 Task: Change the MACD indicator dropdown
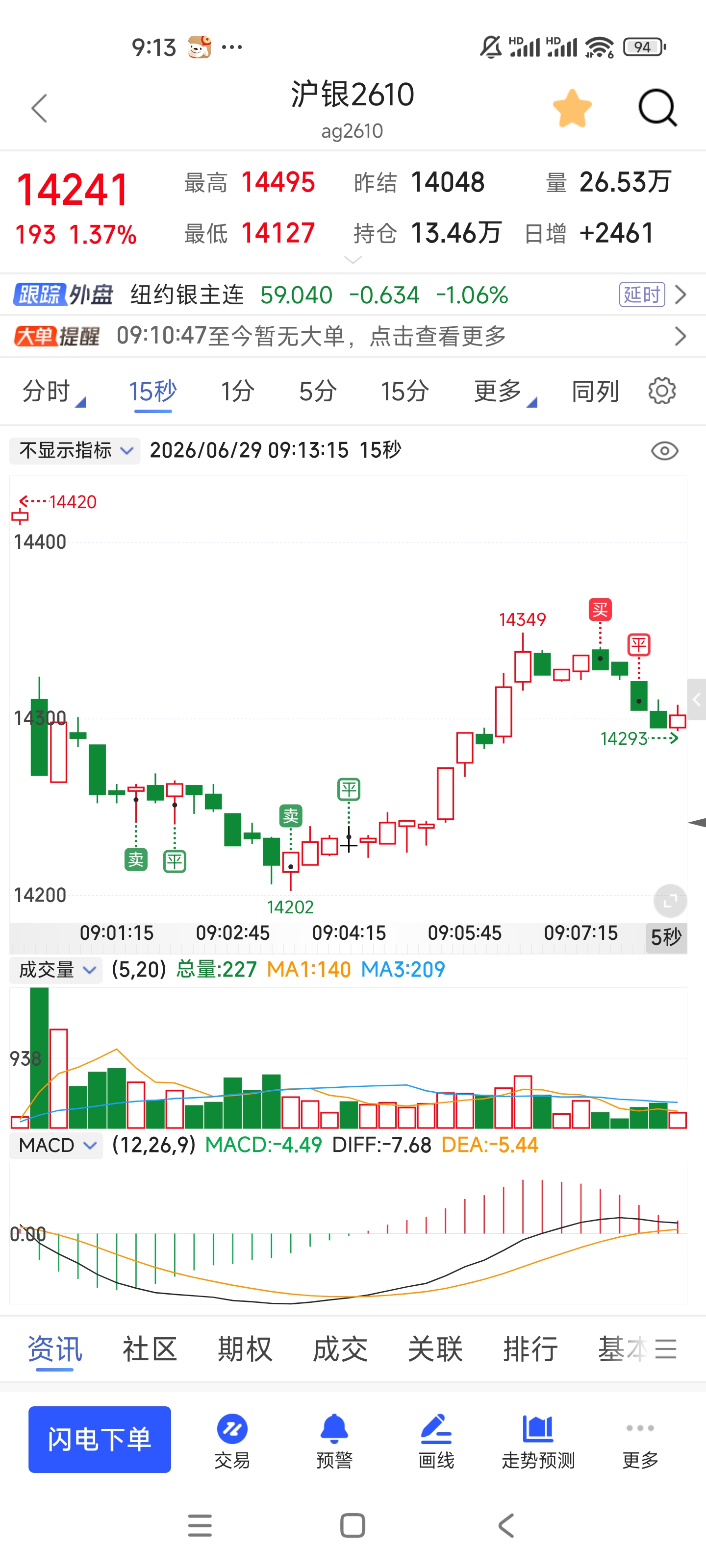click(56, 1146)
